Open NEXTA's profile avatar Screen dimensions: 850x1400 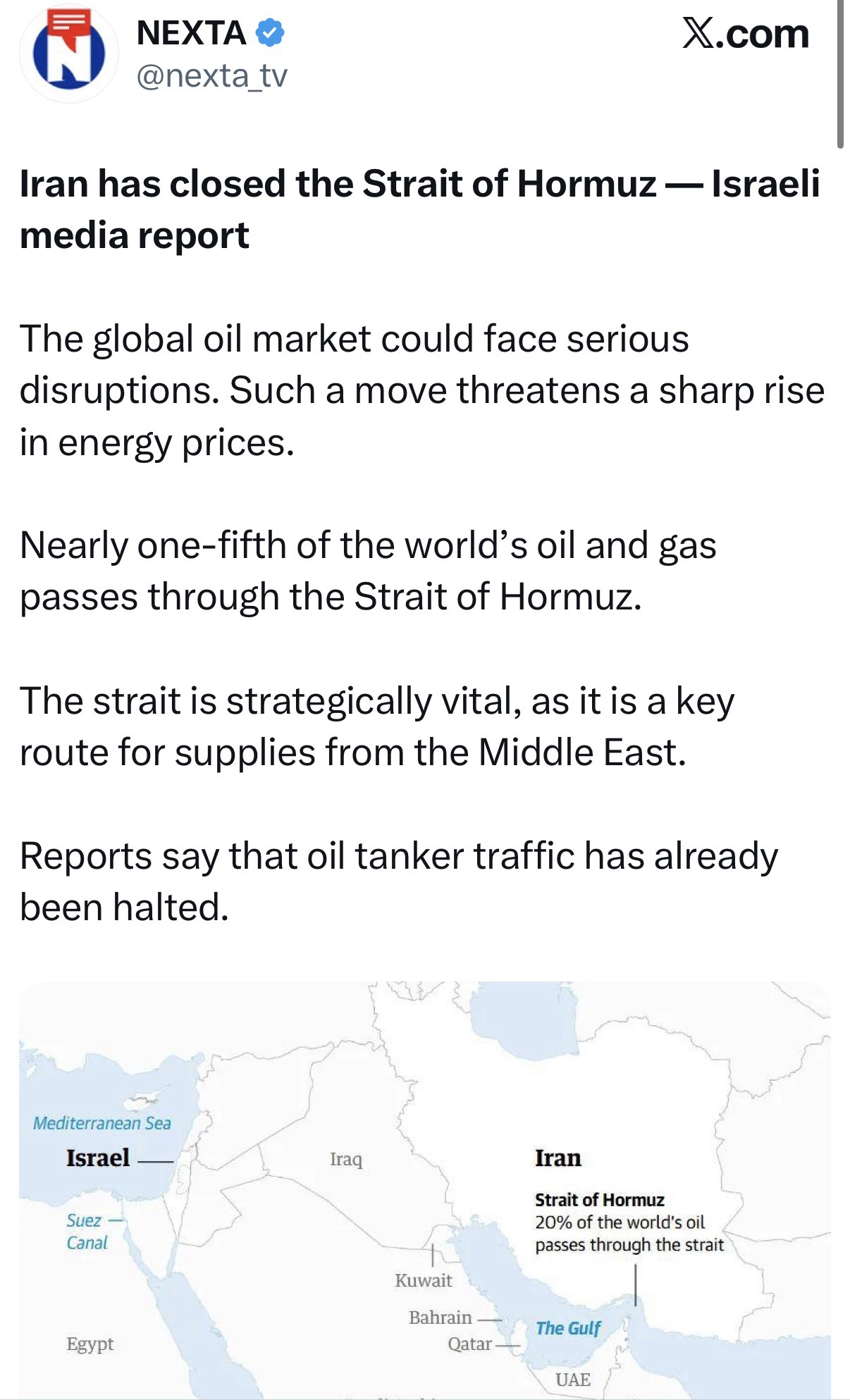(x=68, y=53)
